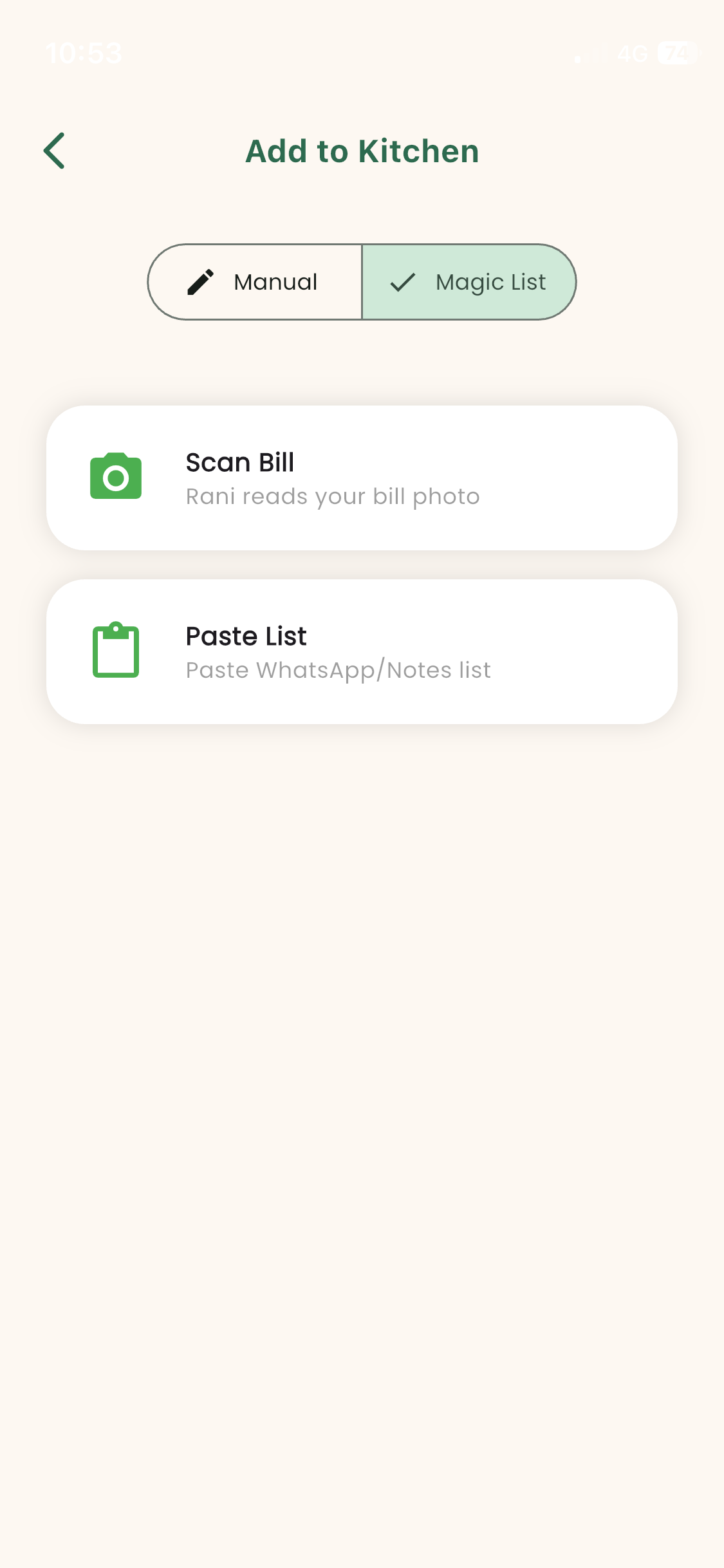Select the camera icon for Scan Bill
Viewport: 724px width, 1568px height.
[116, 476]
